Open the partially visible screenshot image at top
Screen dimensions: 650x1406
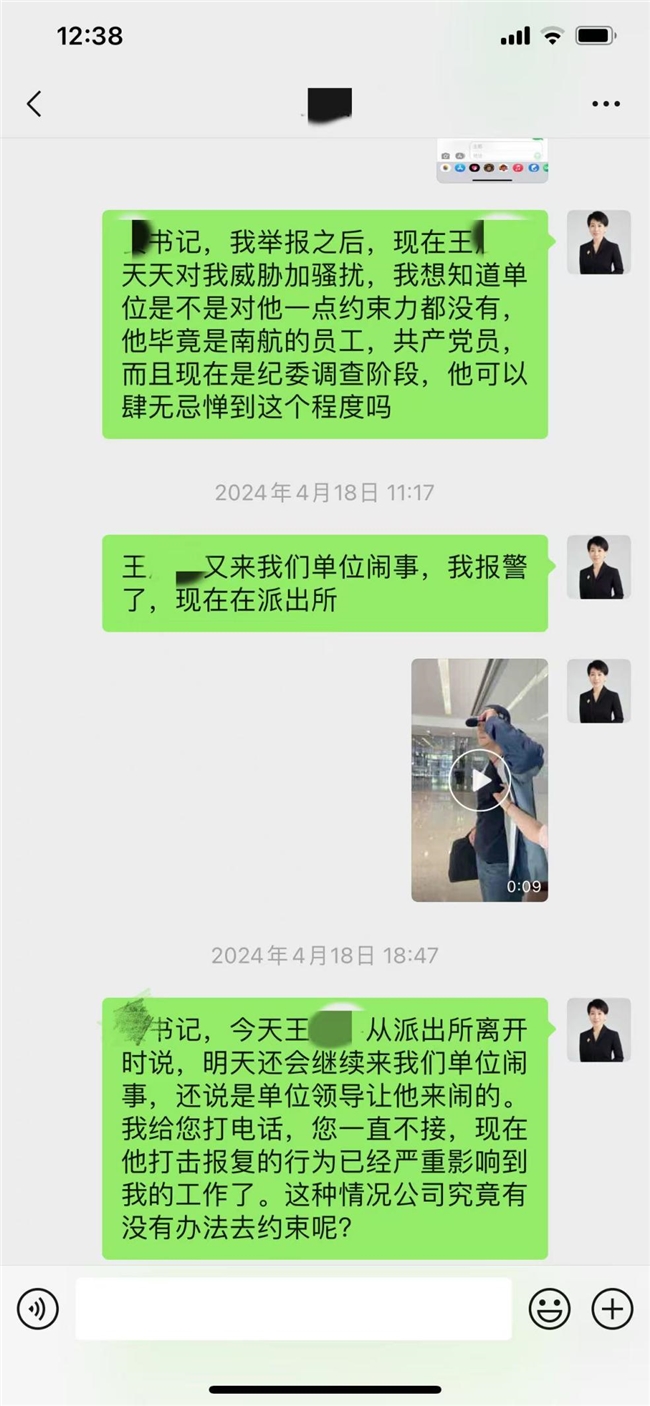tap(492, 161)
